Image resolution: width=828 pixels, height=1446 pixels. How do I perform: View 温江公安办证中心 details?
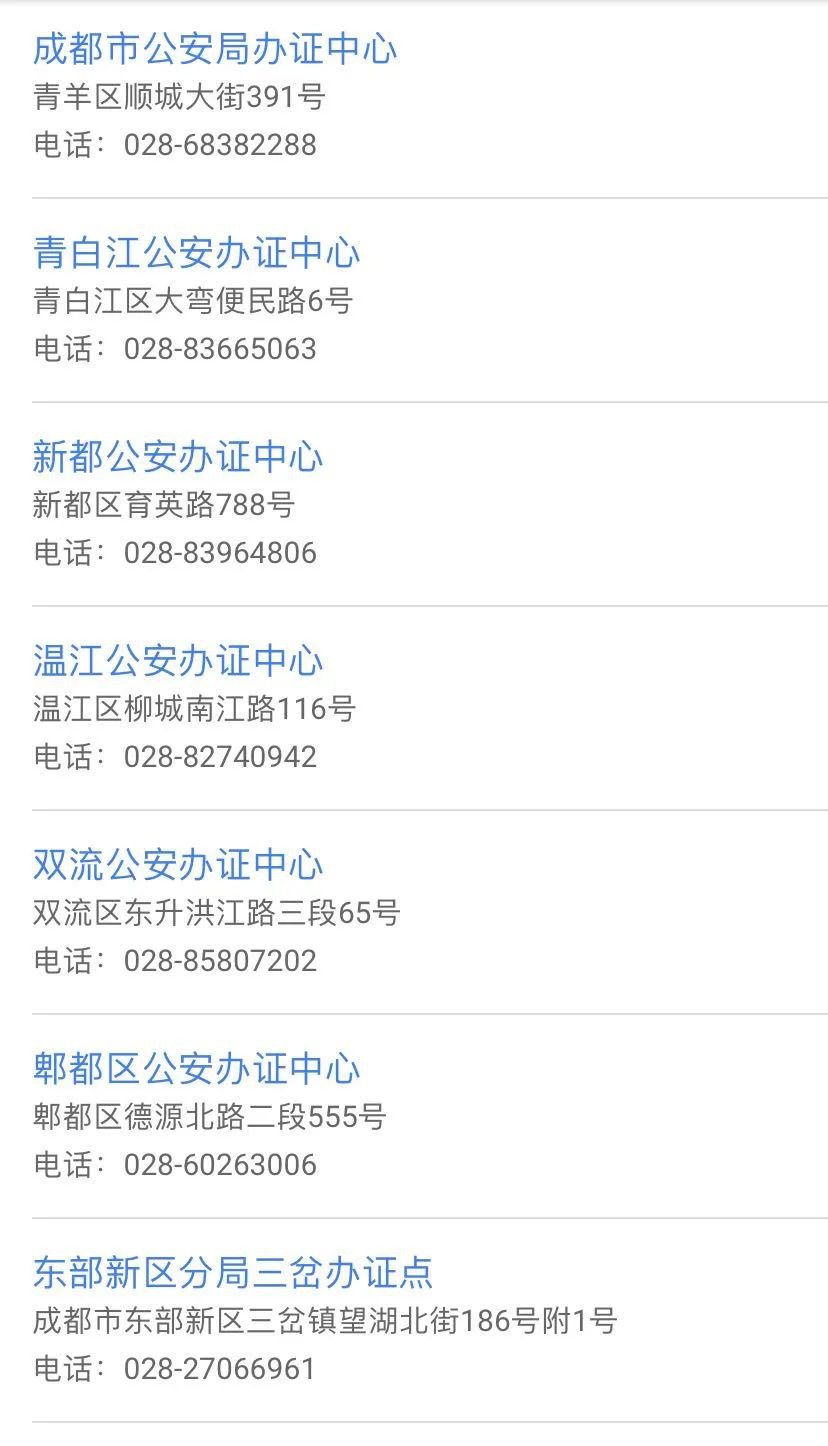(x=178, y=661)
